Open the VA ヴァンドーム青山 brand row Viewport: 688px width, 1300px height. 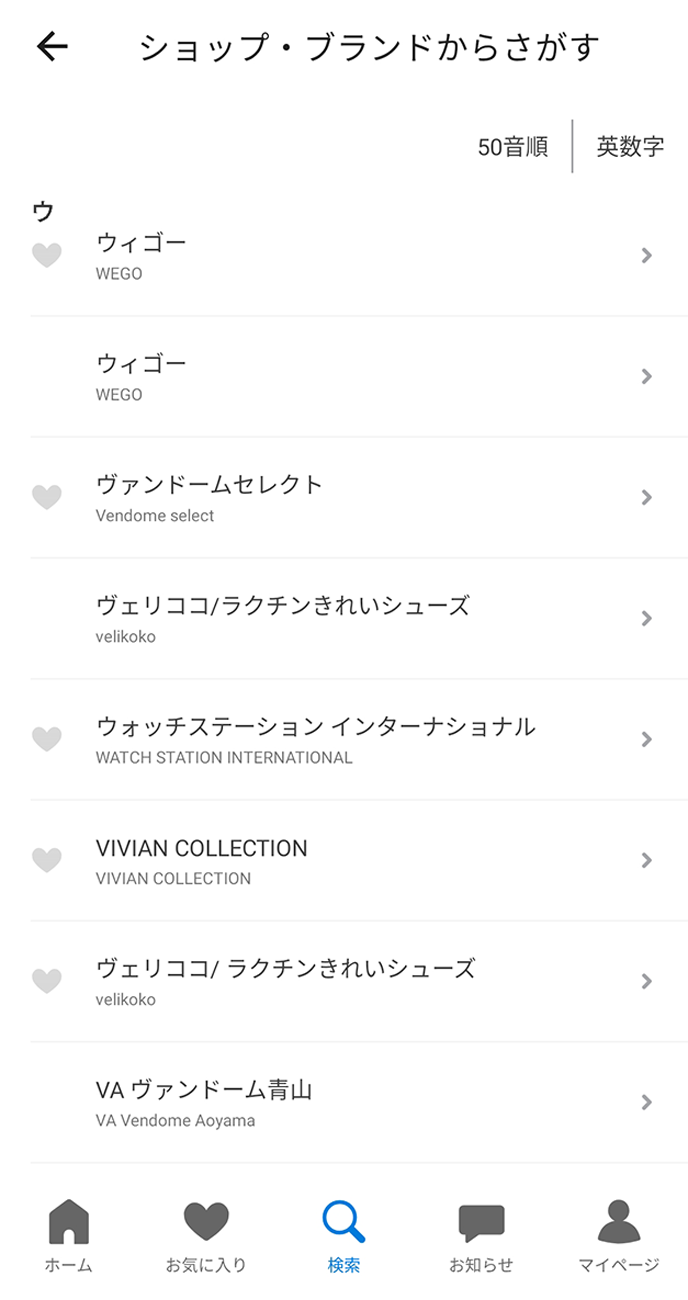click(360, 1102)
